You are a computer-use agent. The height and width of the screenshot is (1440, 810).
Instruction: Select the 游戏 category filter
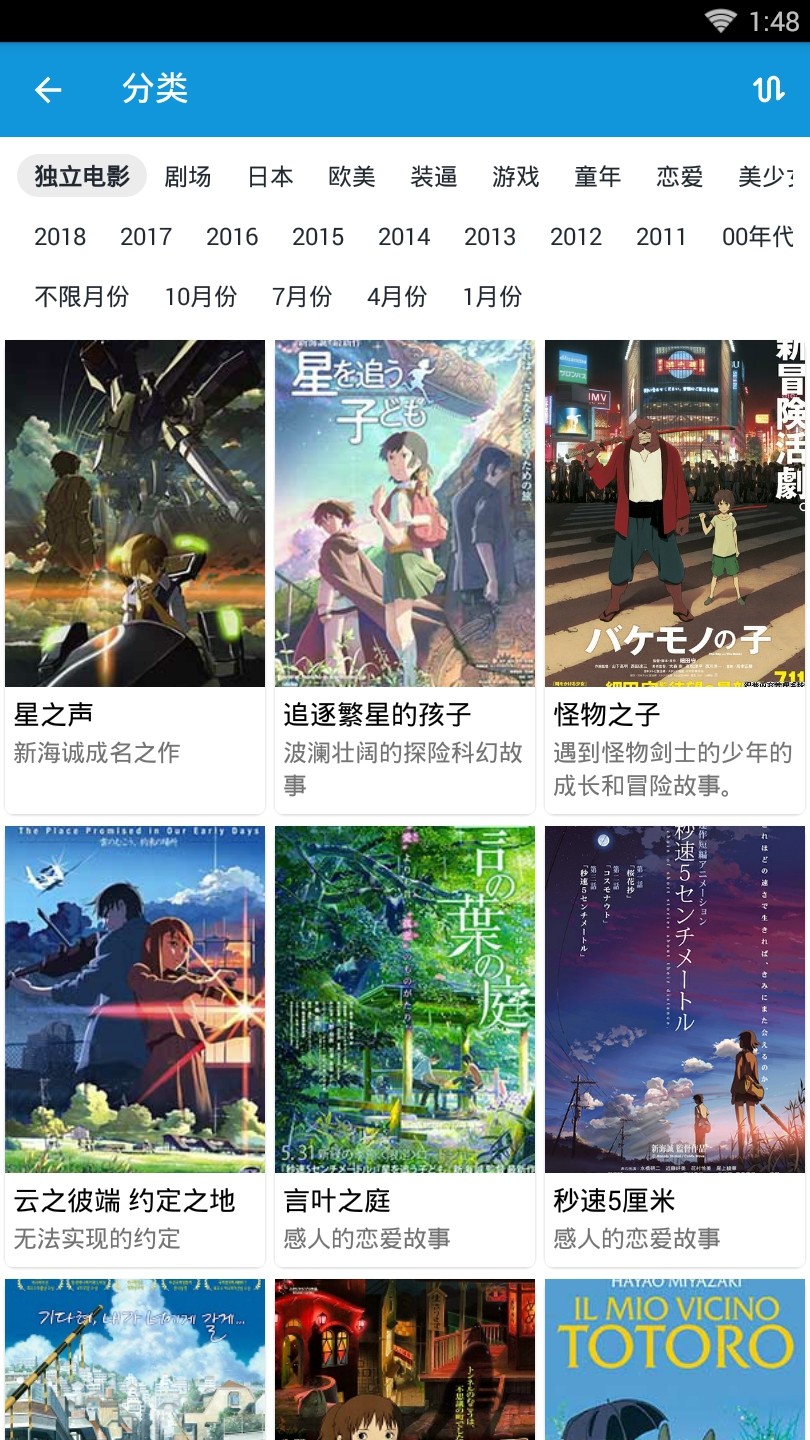[x=515, y=176]
